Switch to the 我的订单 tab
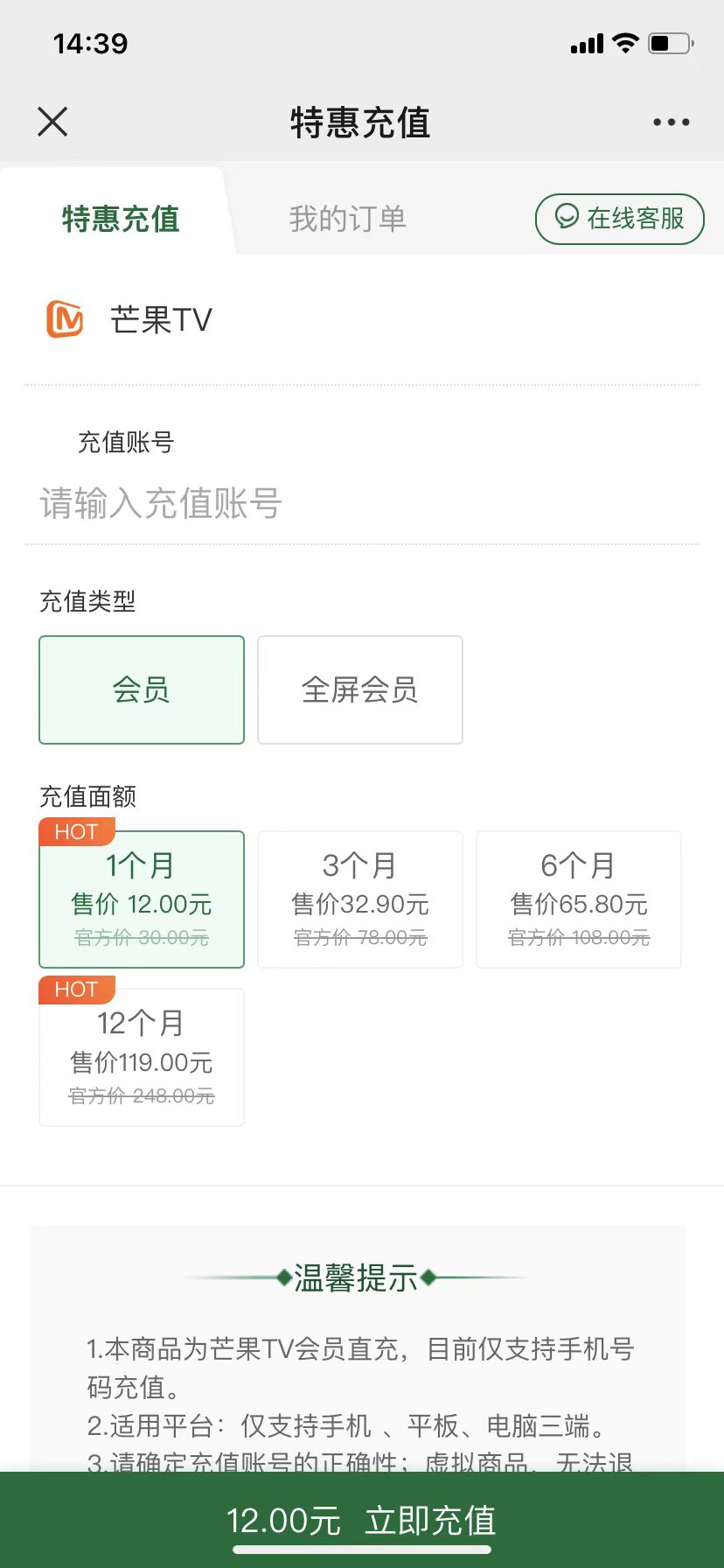Viewport: 724px width, 1568px height. coord(347,219)
